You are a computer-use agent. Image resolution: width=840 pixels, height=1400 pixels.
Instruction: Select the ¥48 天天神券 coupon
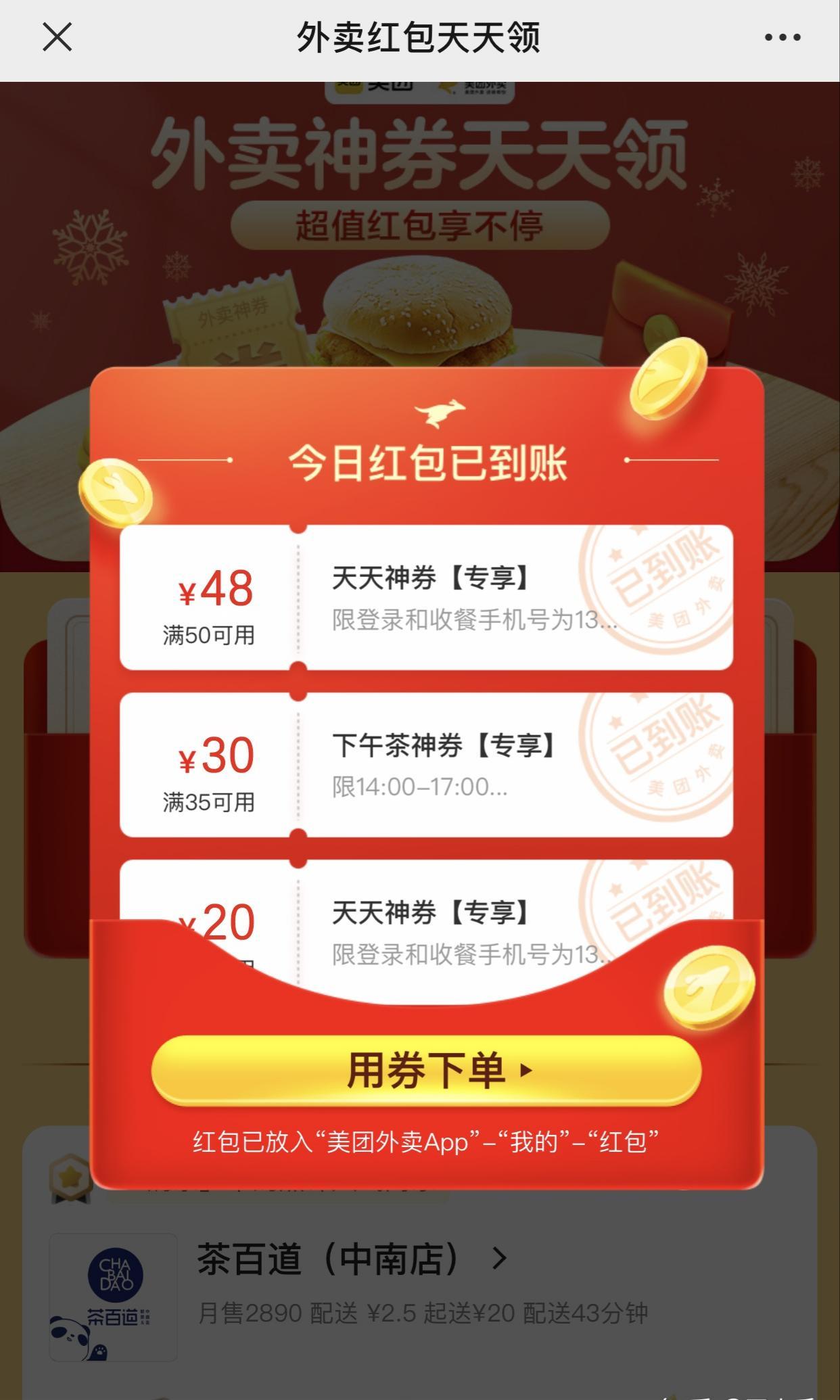[x=426, y=598]
